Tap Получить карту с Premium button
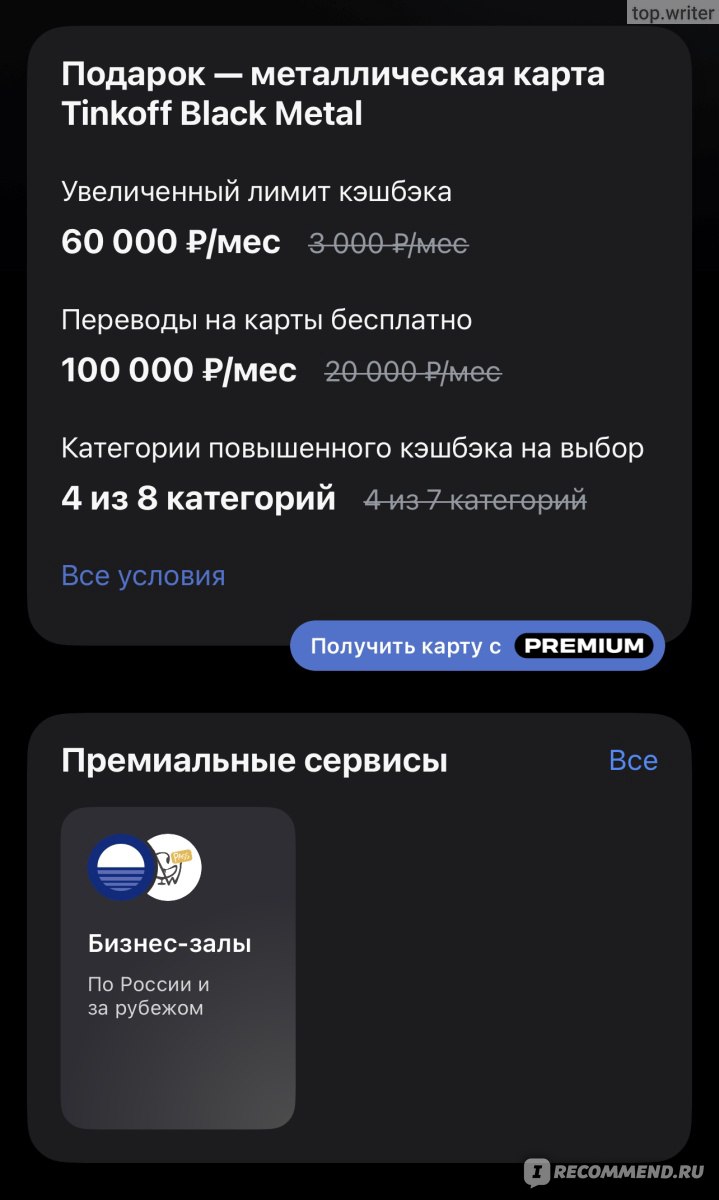 [x=477, y=646]
